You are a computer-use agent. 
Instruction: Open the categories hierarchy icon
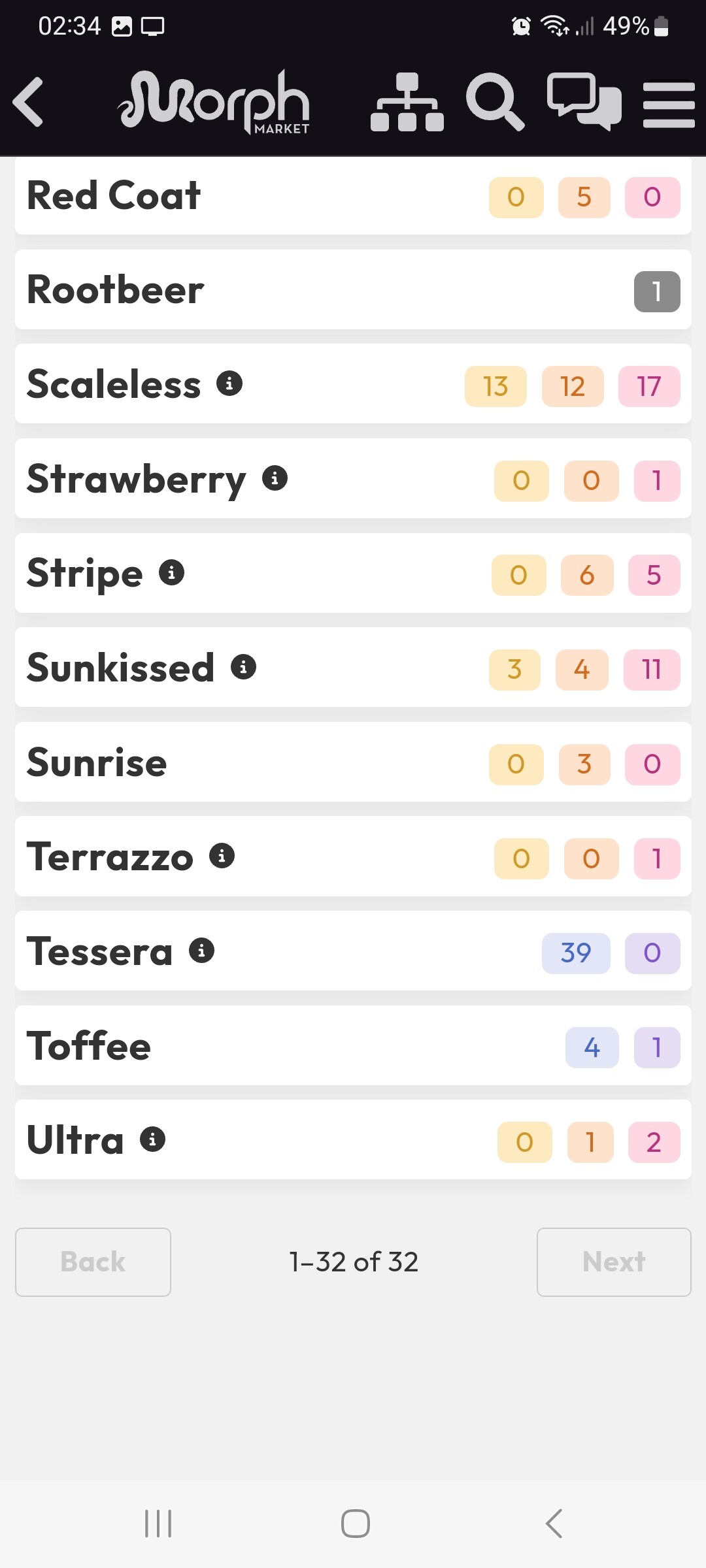click(407, 102)
